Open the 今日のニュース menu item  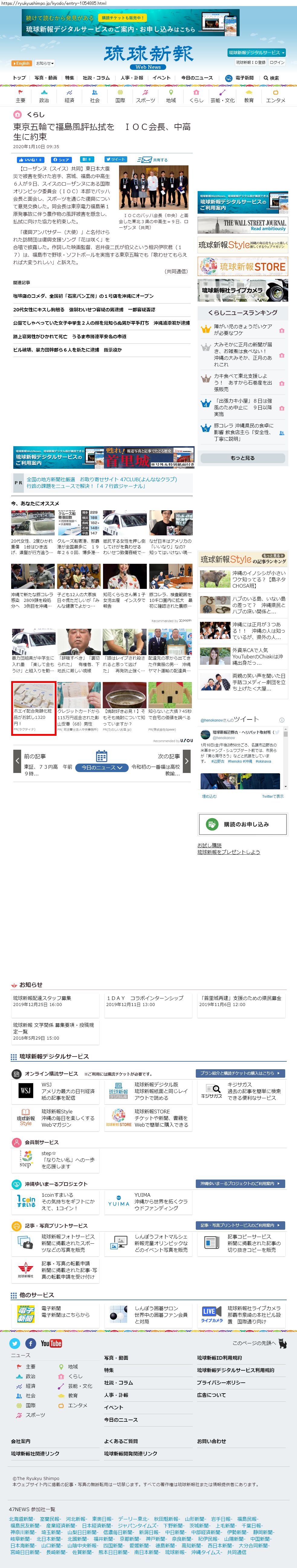point(197,78)
